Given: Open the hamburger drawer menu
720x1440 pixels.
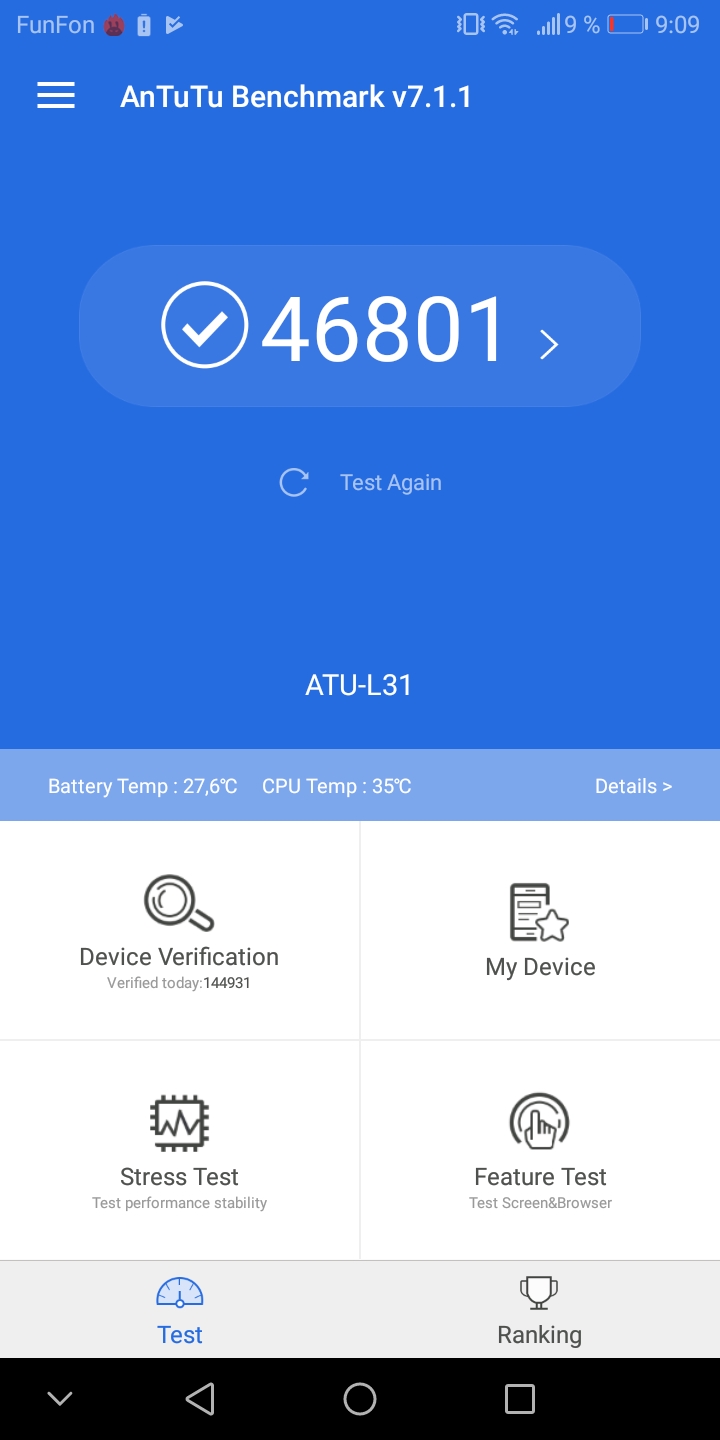Looking at the screenshot, I should [x=56, y=96].
